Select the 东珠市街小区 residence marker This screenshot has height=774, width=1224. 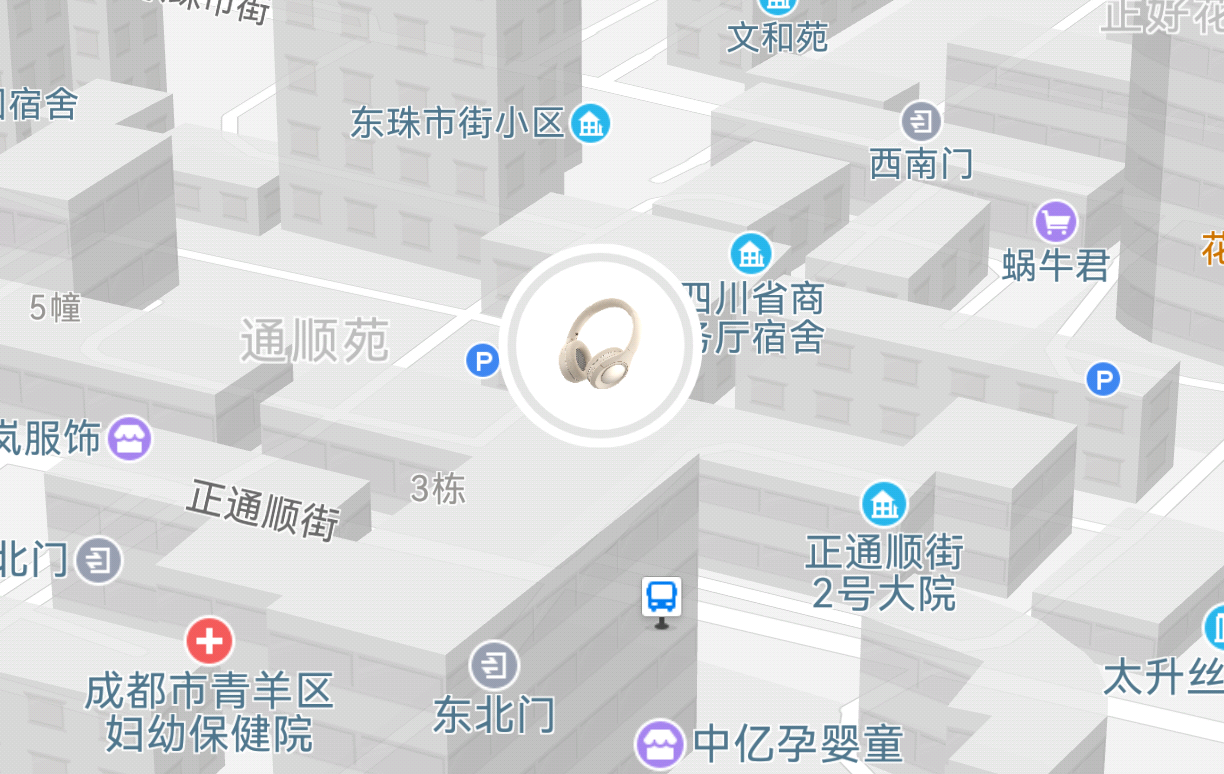pyautogui.click(x=590, y=124)
